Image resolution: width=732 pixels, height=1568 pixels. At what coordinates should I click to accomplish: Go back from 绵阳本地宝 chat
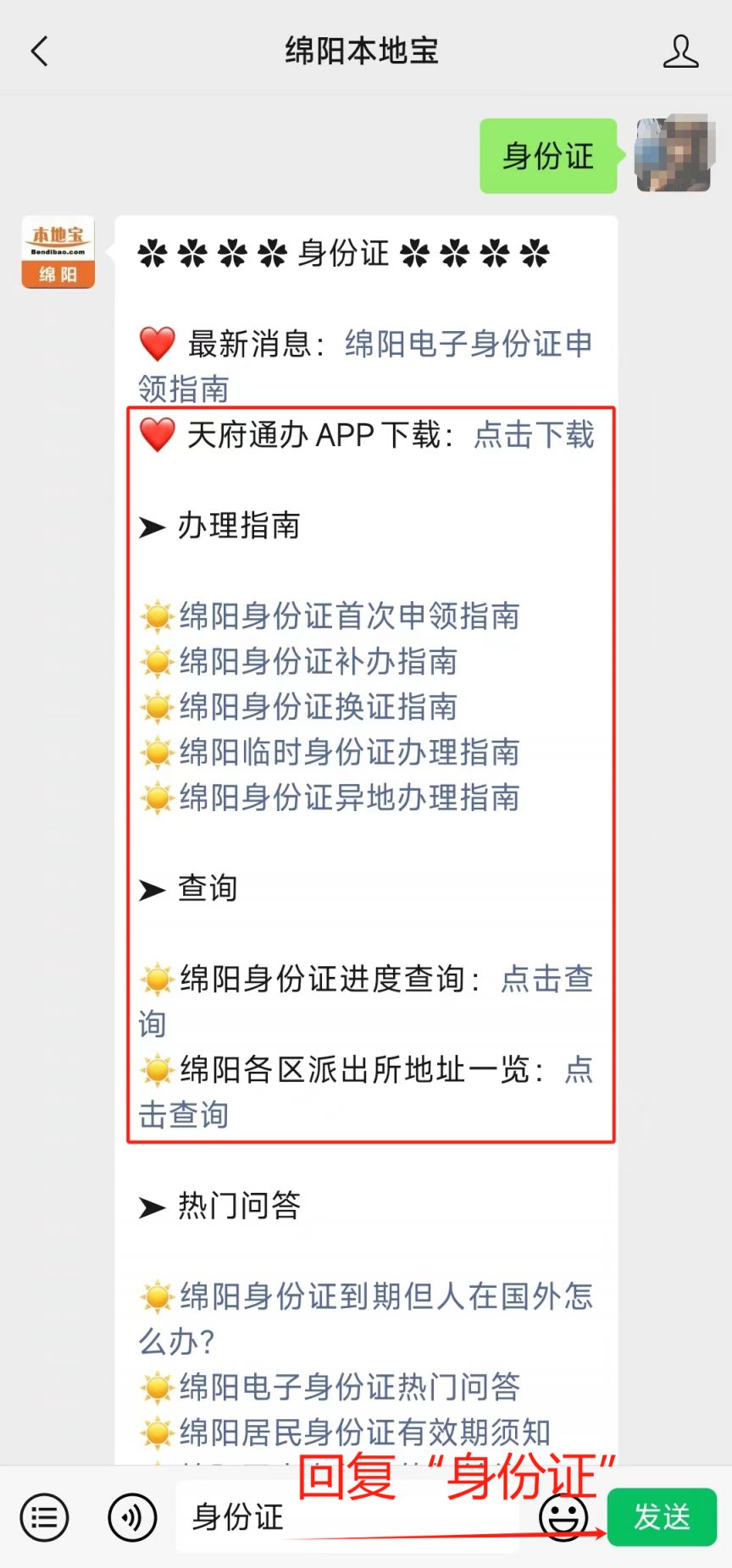(39, 51)
